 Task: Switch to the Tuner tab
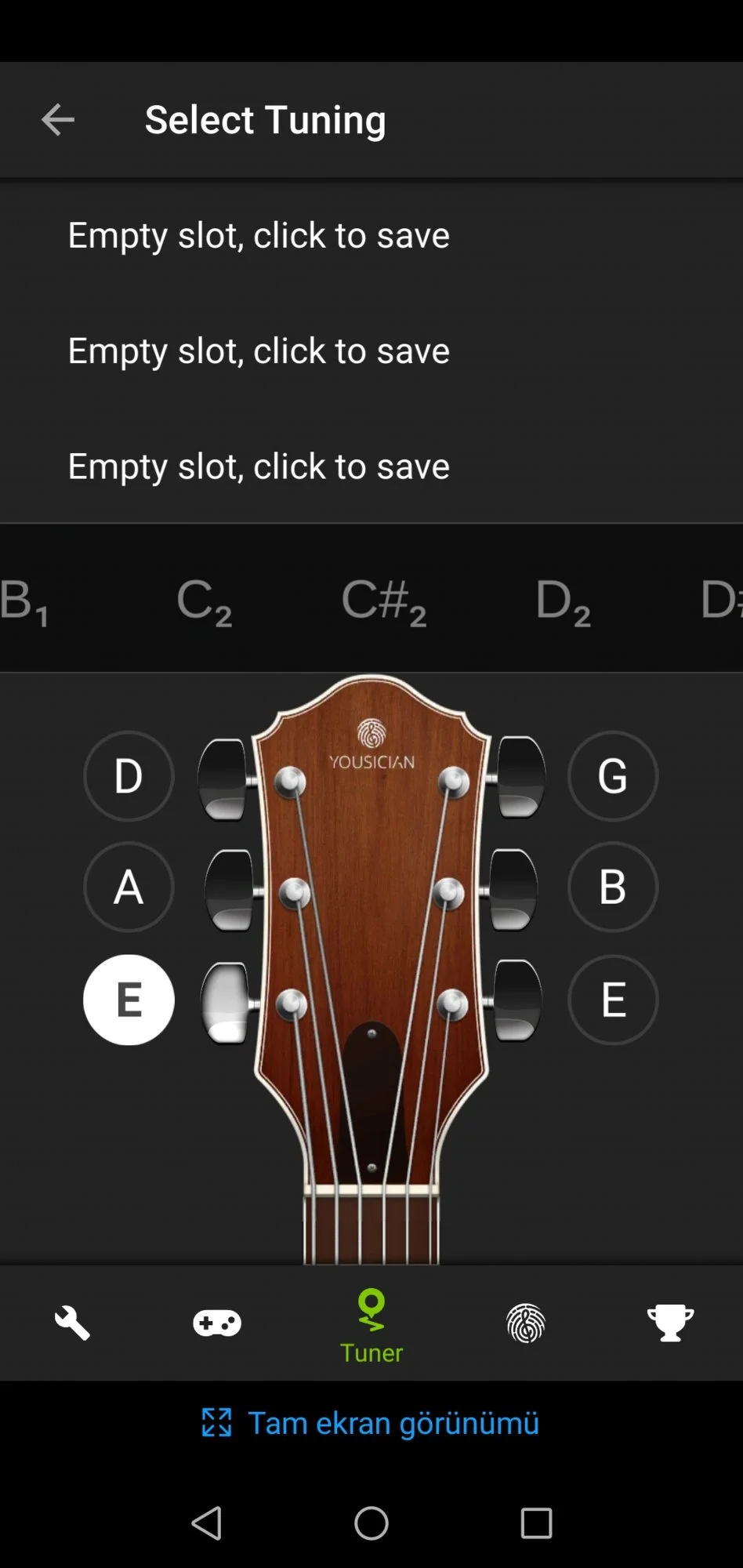click(371, 1325)
